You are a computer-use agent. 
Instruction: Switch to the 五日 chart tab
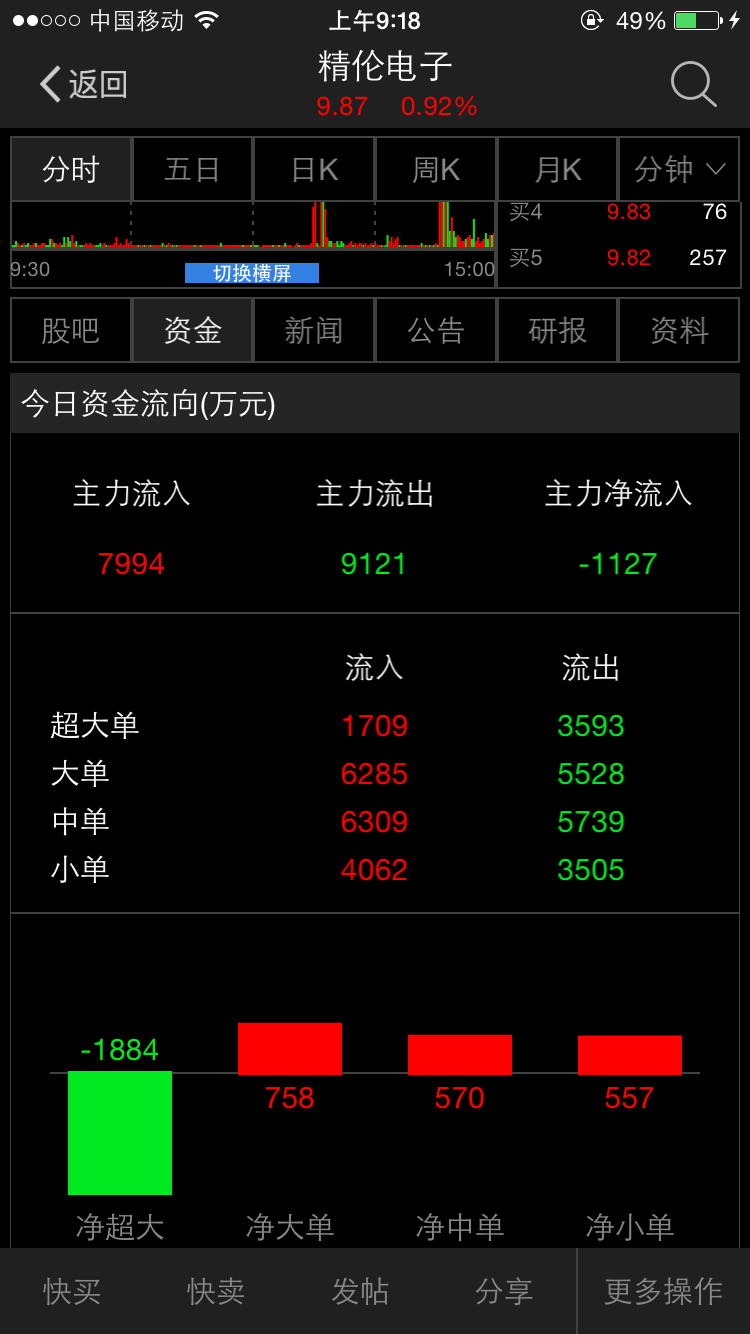tap(192, 170)
